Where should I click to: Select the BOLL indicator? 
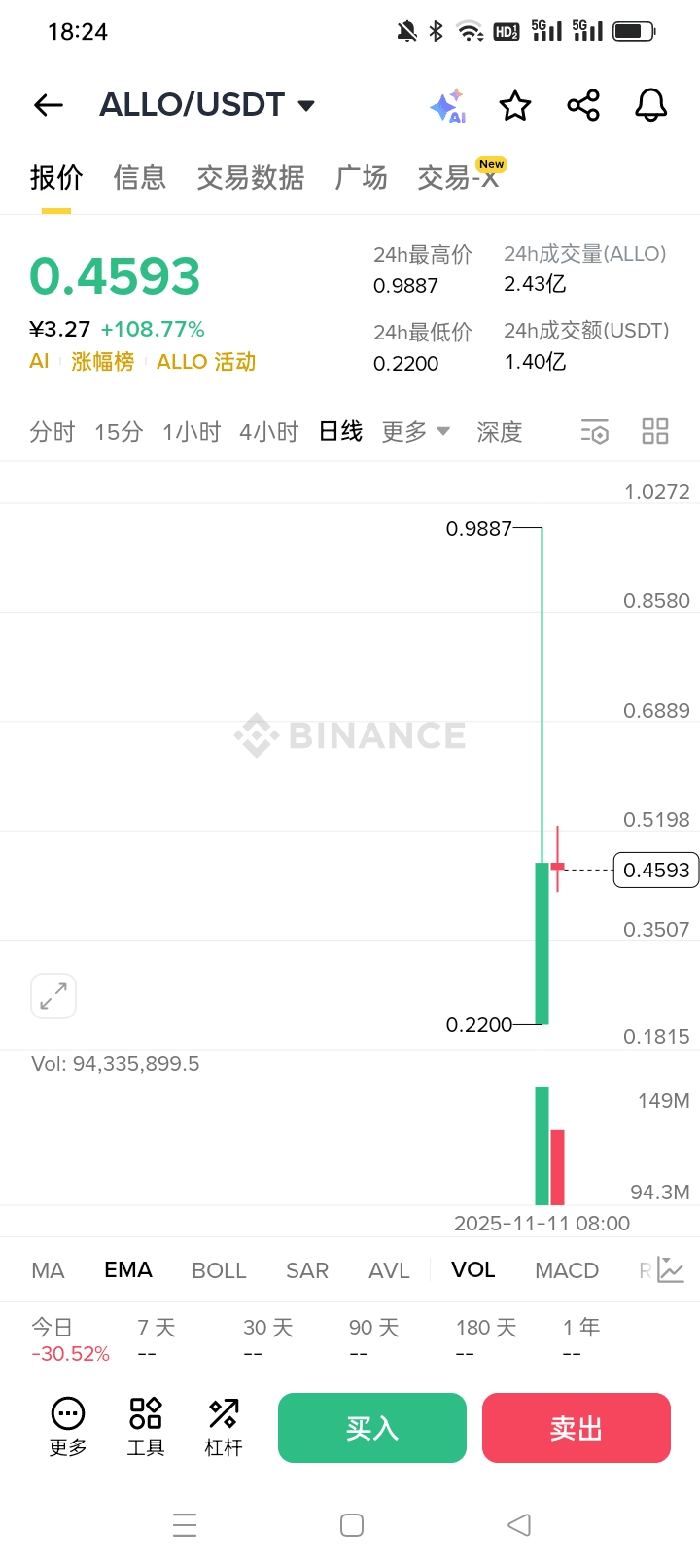point(219,1270)
